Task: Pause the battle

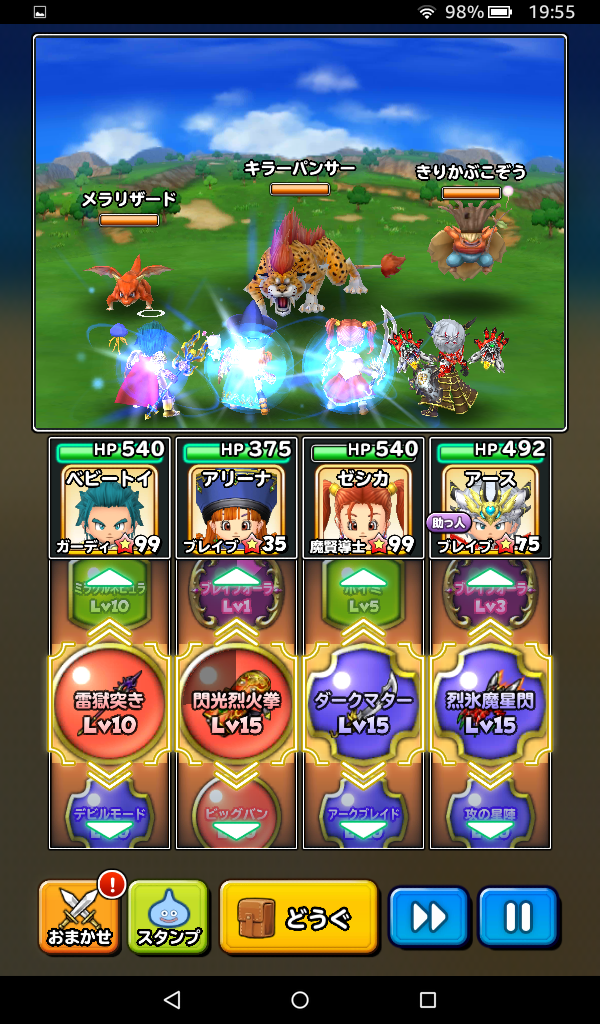Action: [x=517, y=916]
